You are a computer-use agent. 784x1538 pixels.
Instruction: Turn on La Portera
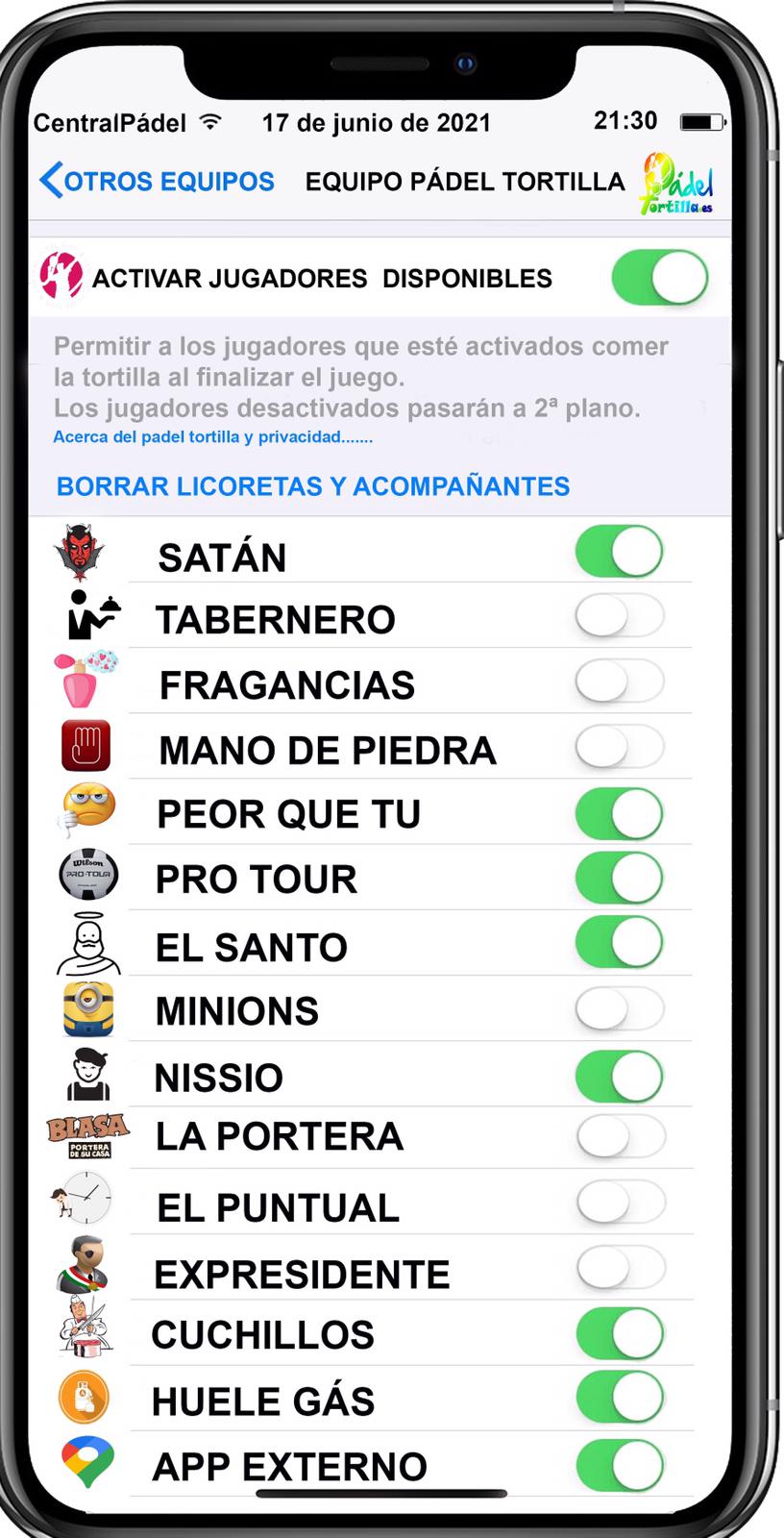[x=621, y=1136]
